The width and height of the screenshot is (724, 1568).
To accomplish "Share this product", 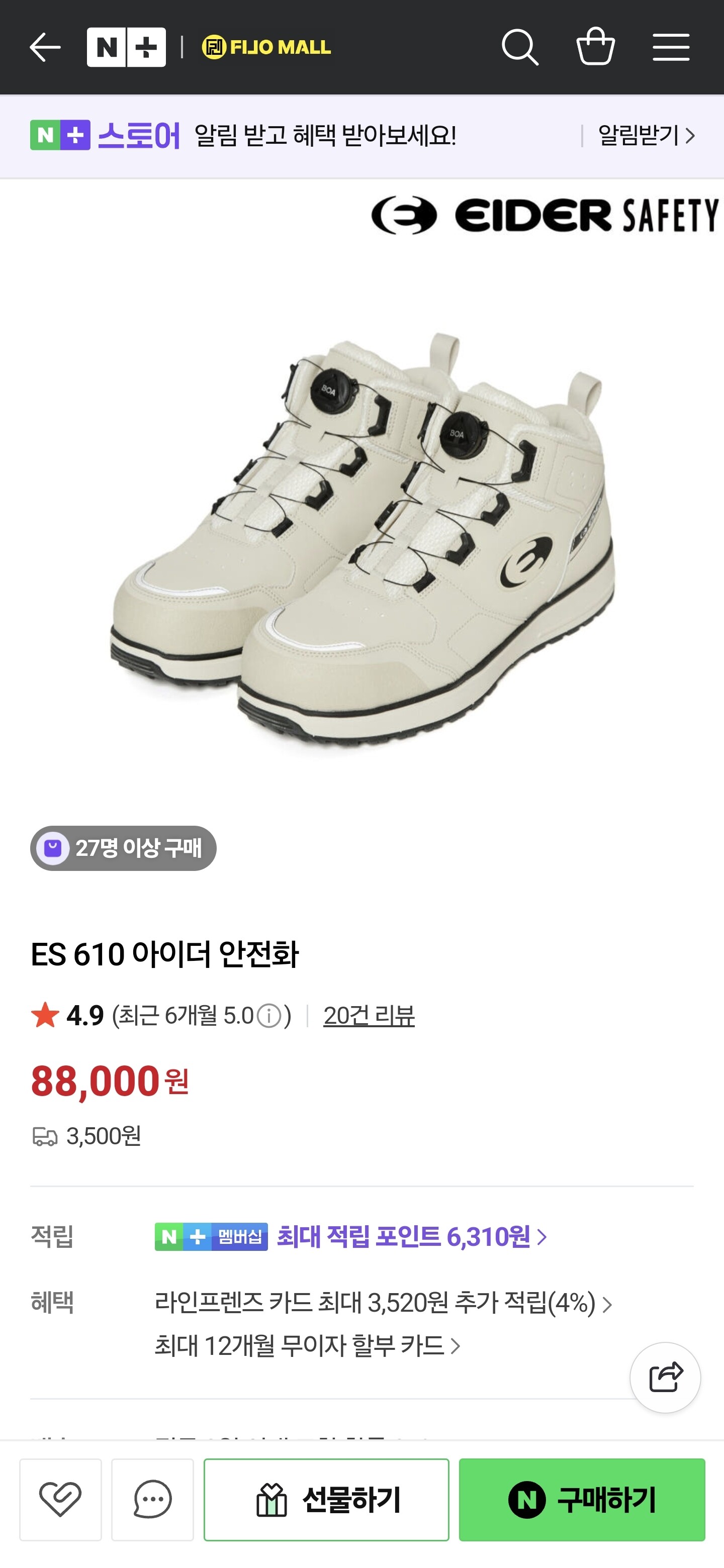I will click(665, 1378).
